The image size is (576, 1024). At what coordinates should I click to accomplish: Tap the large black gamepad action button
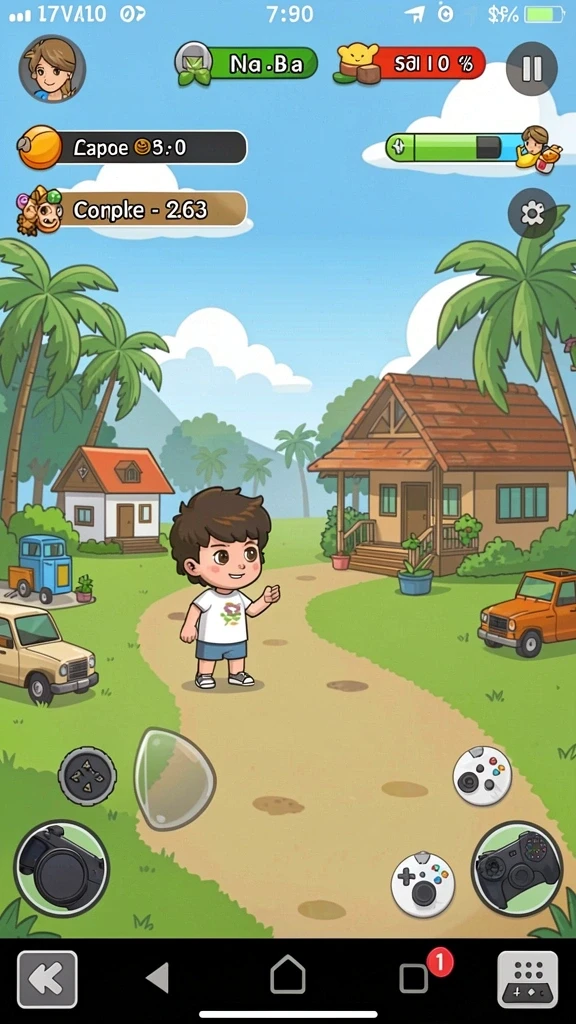[x=517, y=869]
